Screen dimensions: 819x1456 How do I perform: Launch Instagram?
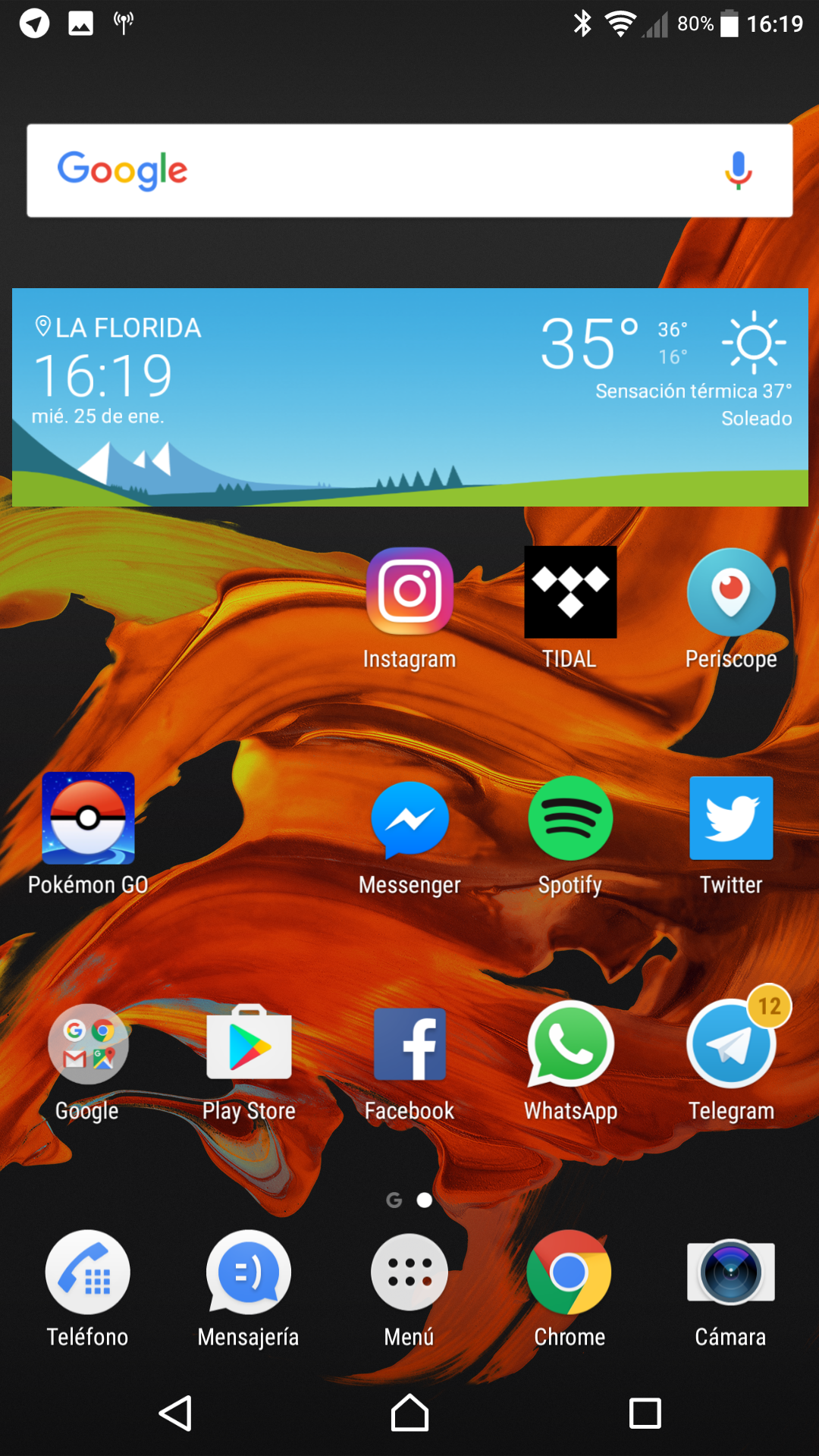pos(409,591)
